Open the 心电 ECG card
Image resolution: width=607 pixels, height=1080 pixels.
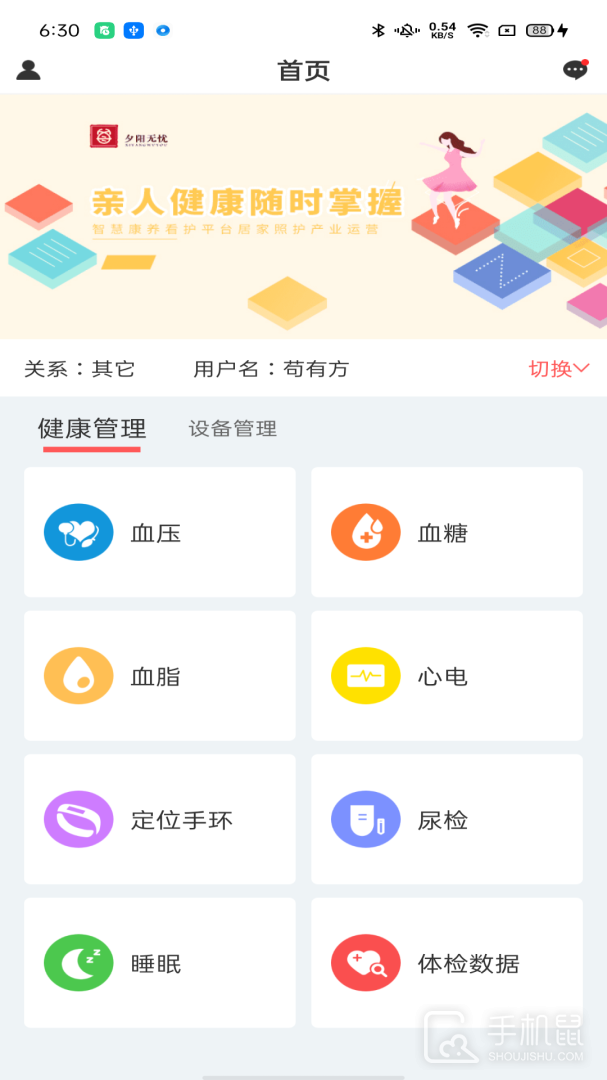pyautogui.click(x=447, y=676)
